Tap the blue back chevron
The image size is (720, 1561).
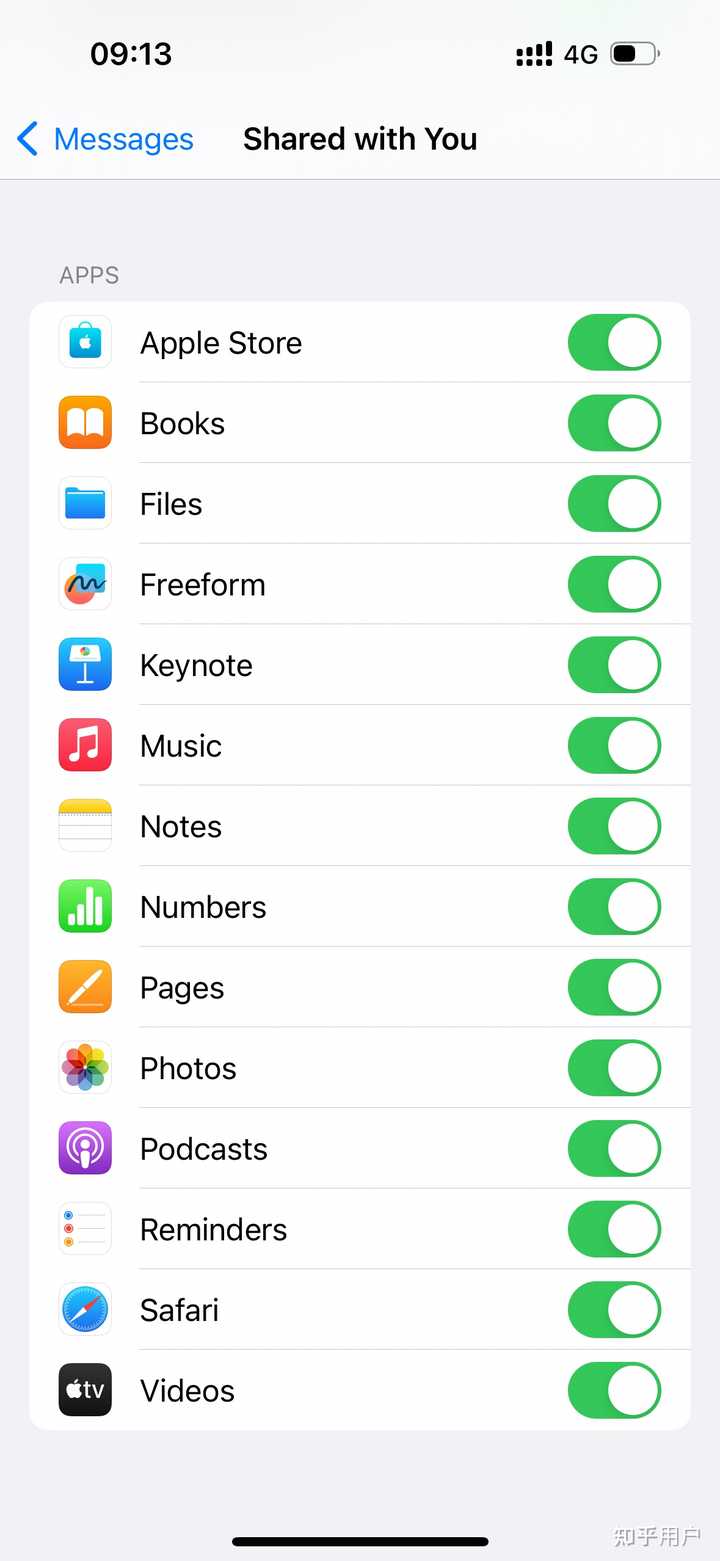(x=27, y=139)
